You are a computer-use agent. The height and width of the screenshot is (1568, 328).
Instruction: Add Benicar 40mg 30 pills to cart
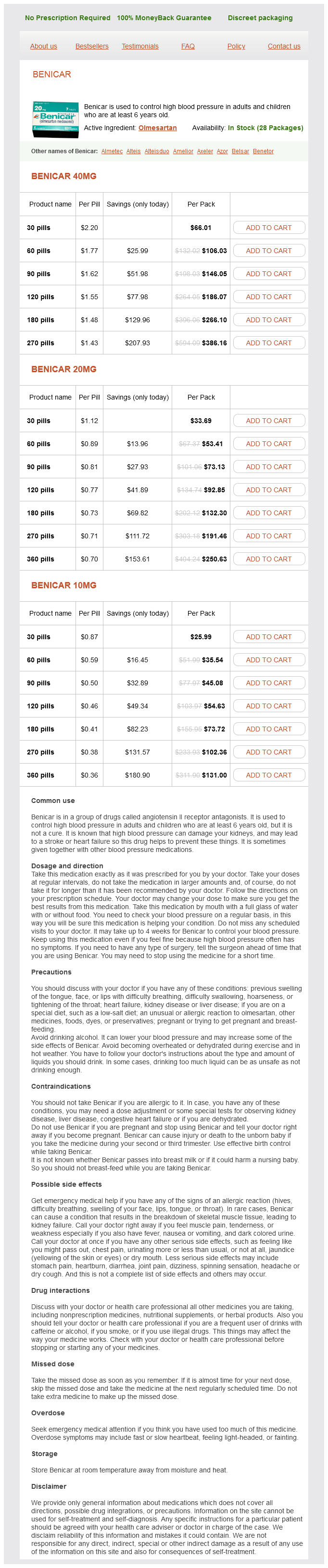(269, 228)
